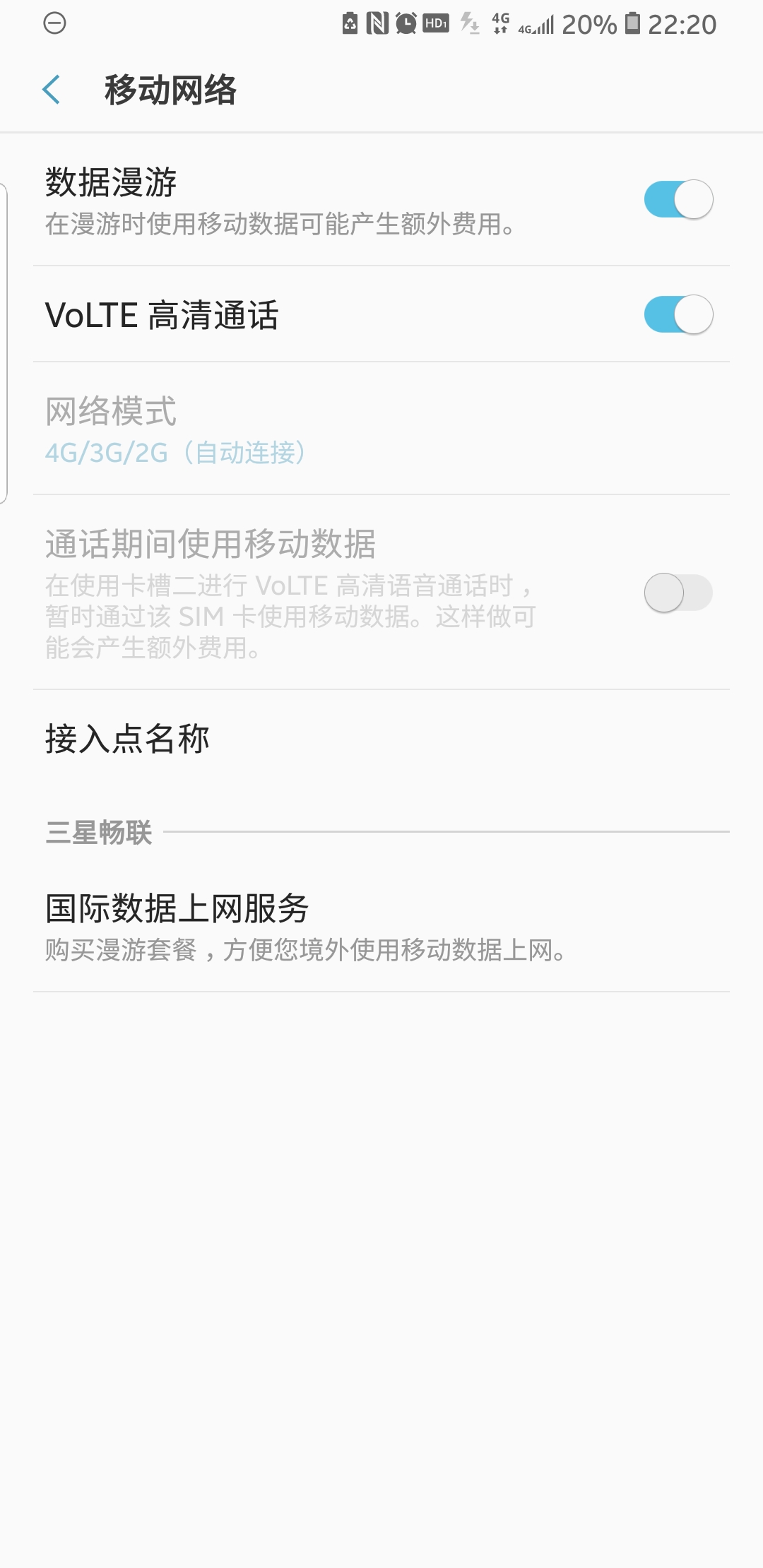Tap the power saving mode status icon
763x1568 pixels.
pos(351,23)
